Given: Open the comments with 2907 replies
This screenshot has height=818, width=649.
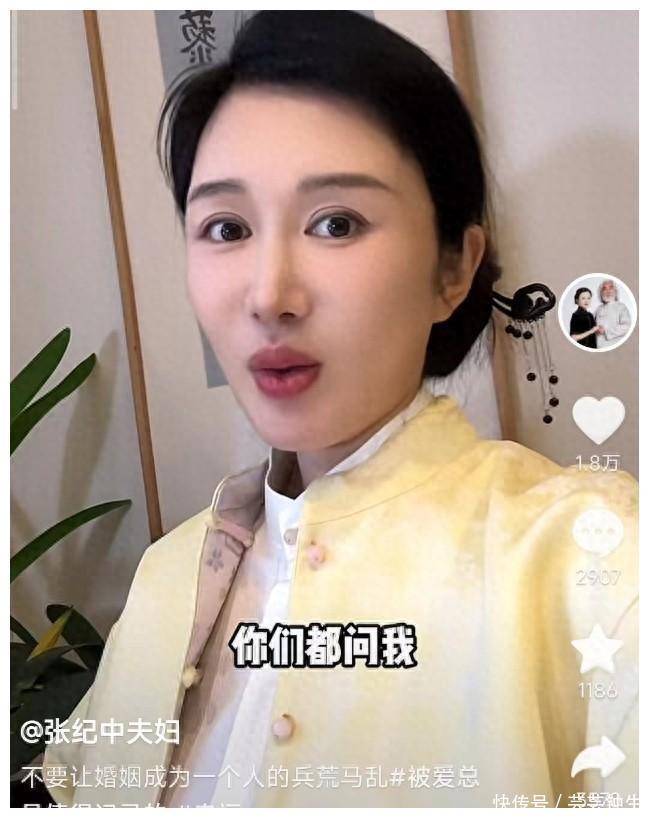Looking at the screenshot, I should point(598,533).
